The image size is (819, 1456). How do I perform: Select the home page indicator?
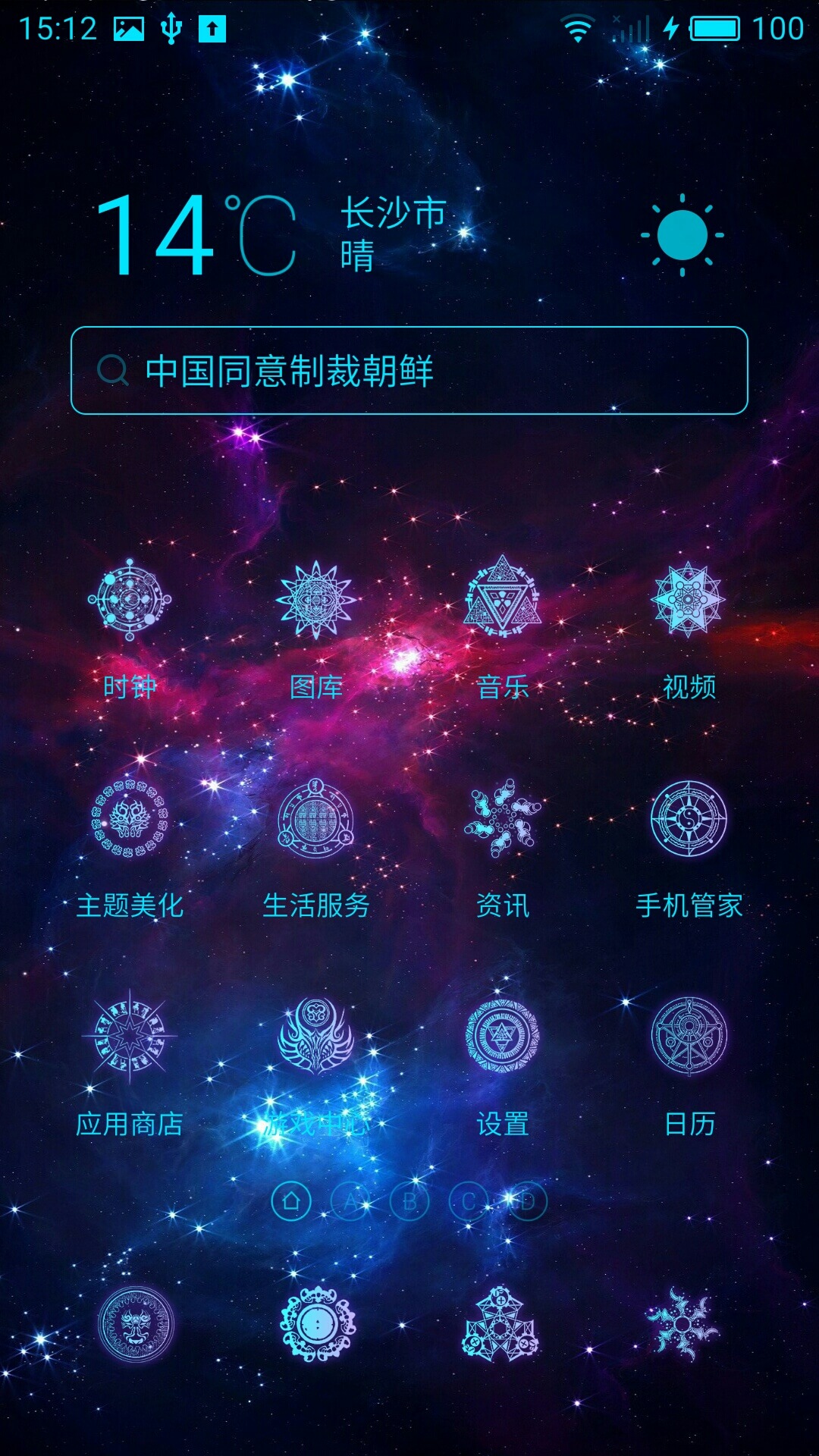click(291, 1201)
